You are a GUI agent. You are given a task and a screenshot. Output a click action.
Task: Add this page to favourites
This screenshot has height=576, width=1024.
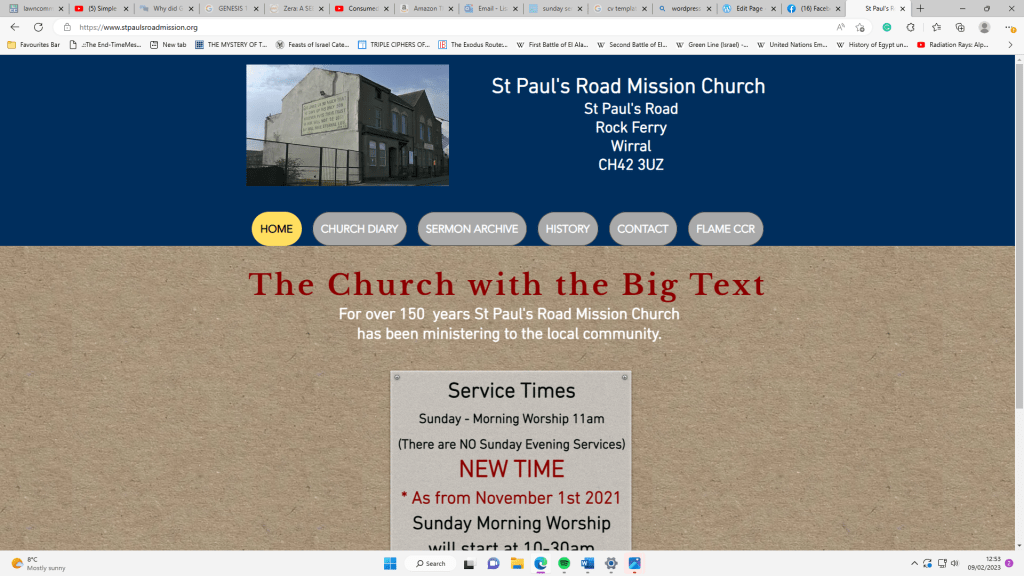point(860,27)
